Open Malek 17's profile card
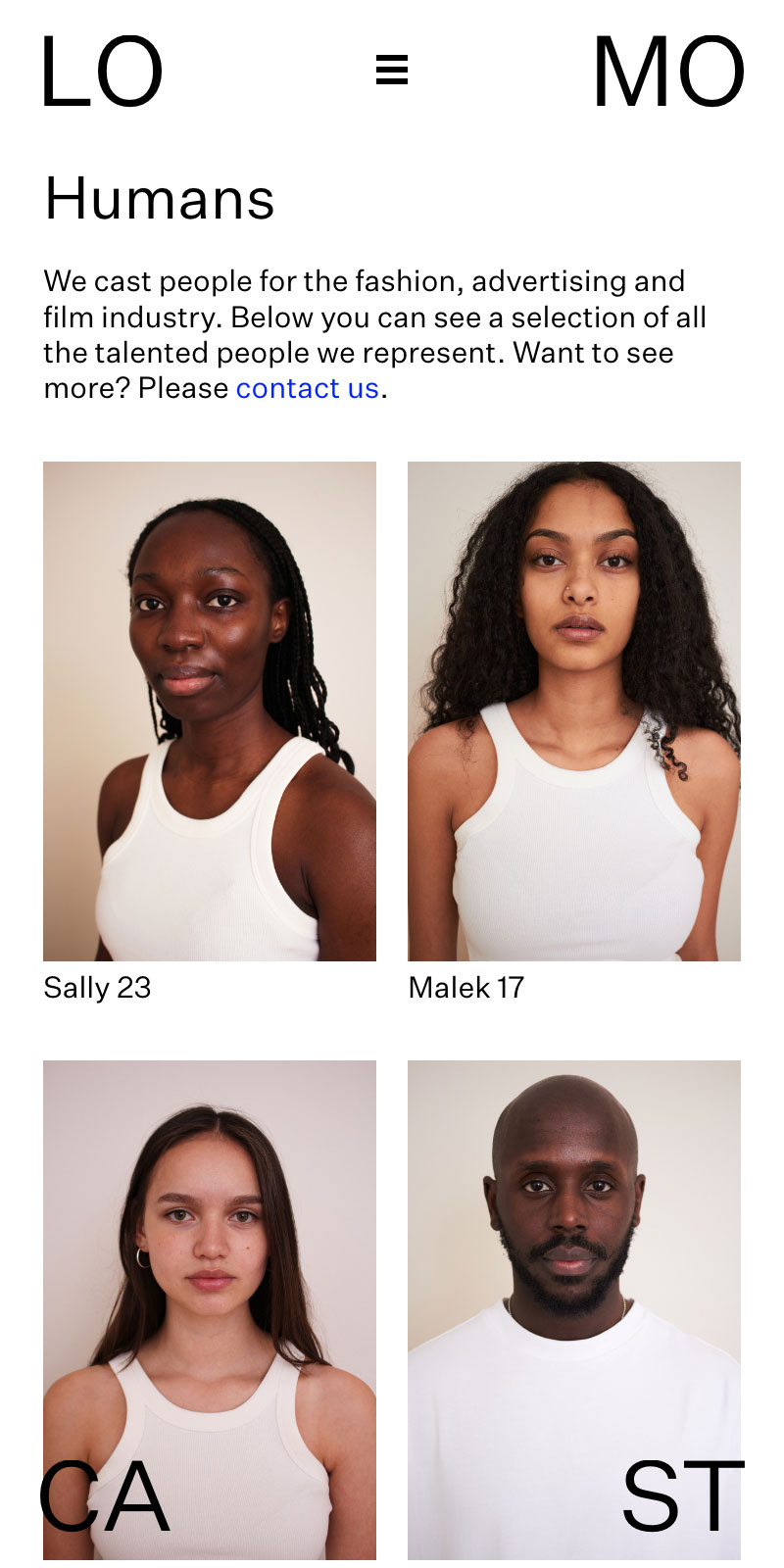 (x=573, y=710)
